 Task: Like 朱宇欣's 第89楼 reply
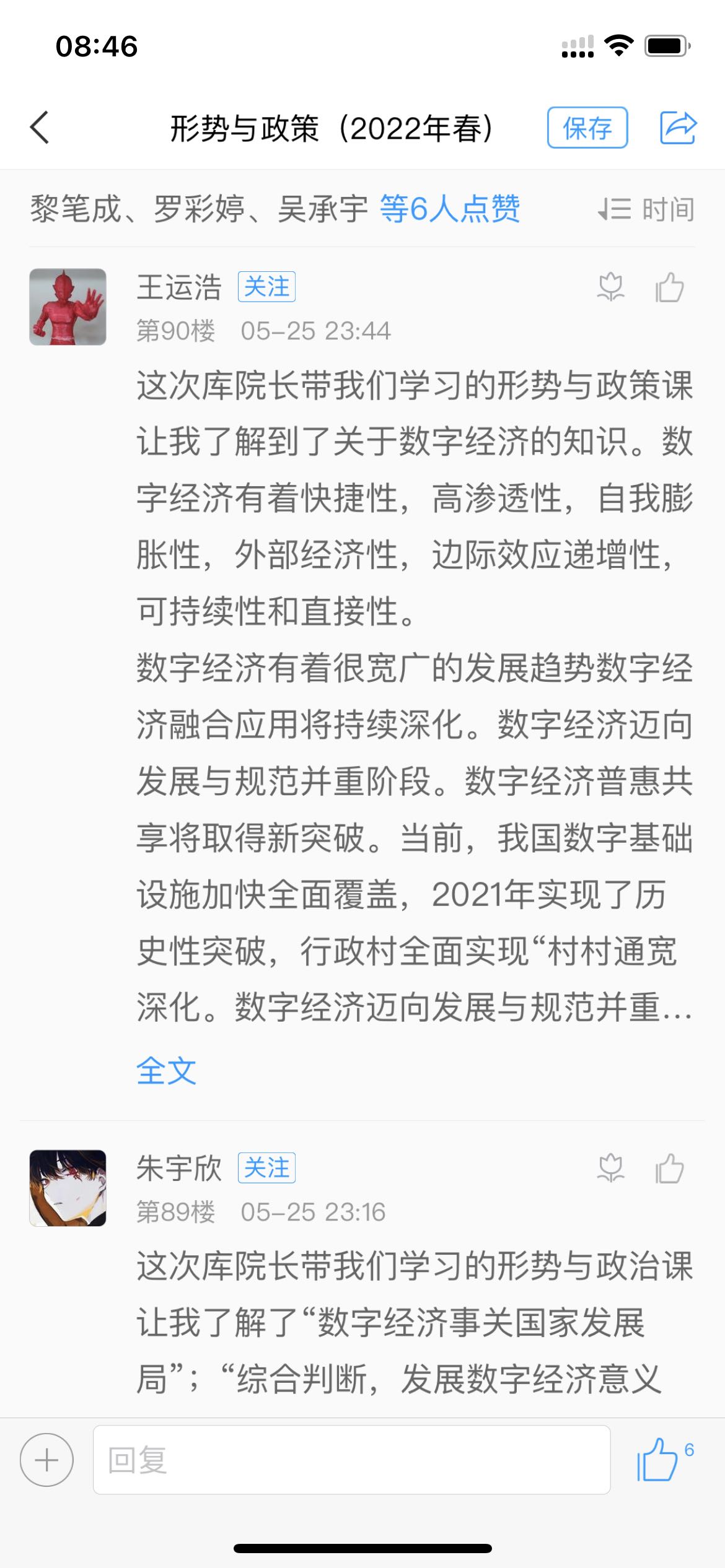669,1169
